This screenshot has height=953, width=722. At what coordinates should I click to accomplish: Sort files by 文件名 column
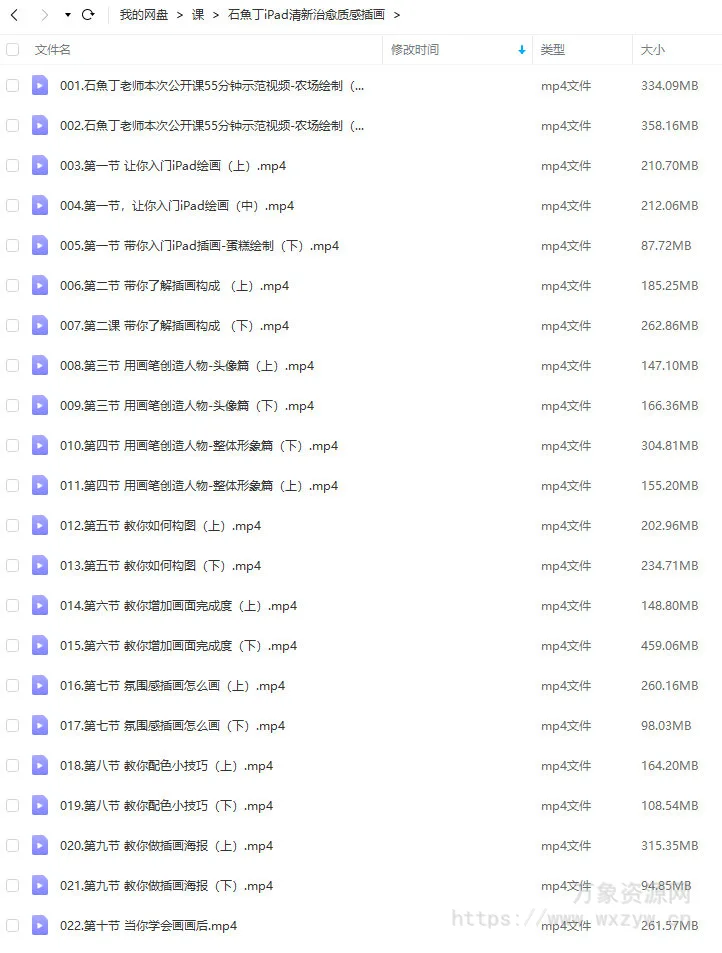coord(52,49)
